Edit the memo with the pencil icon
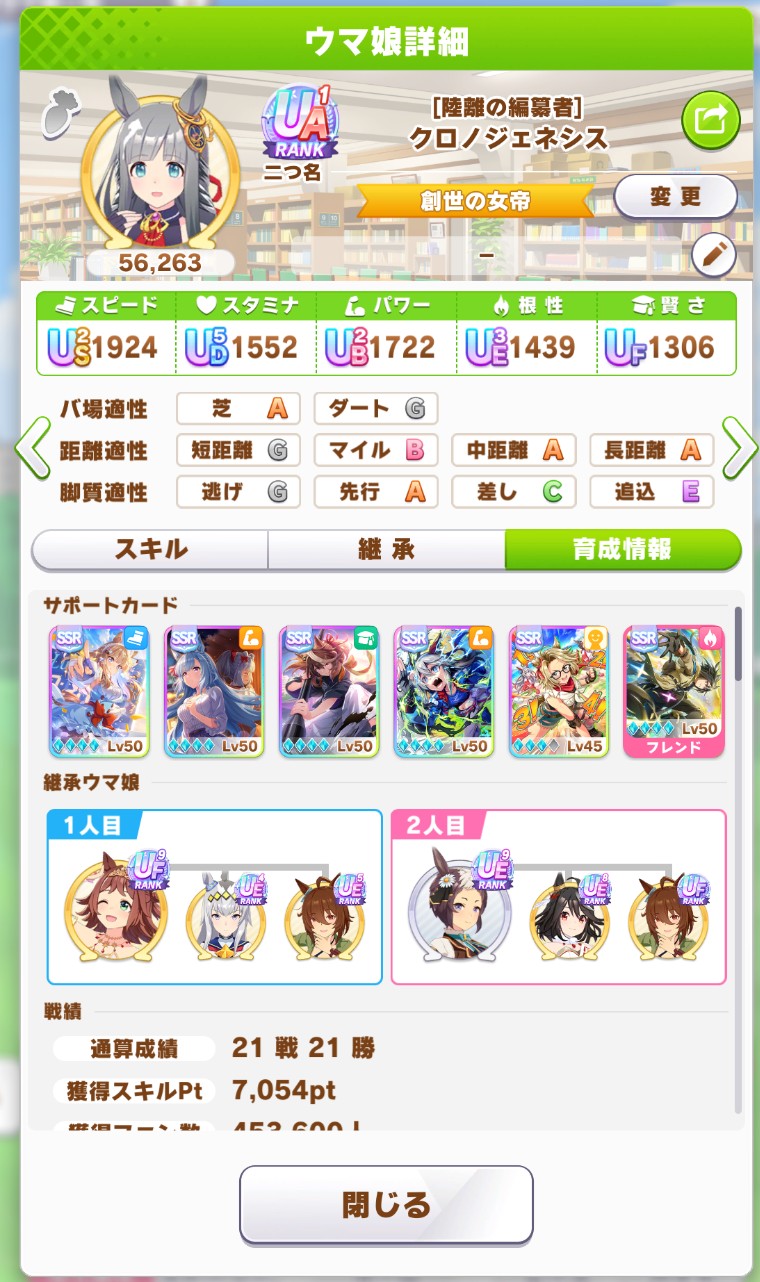Screen dimensions: 760x1282 pyautogui.click(x=714, y=256)
